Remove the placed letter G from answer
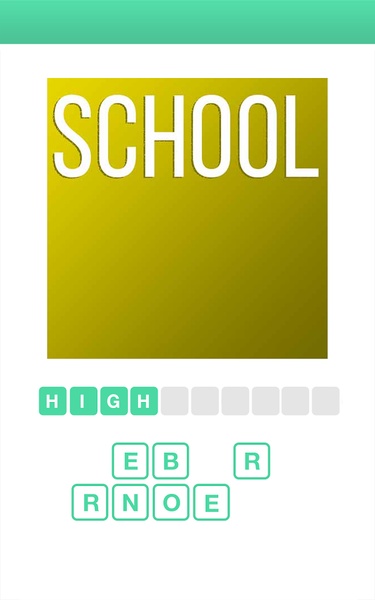The width and height of the screenshot is (375, 600). pyautogui.click(x=113, y=401)
